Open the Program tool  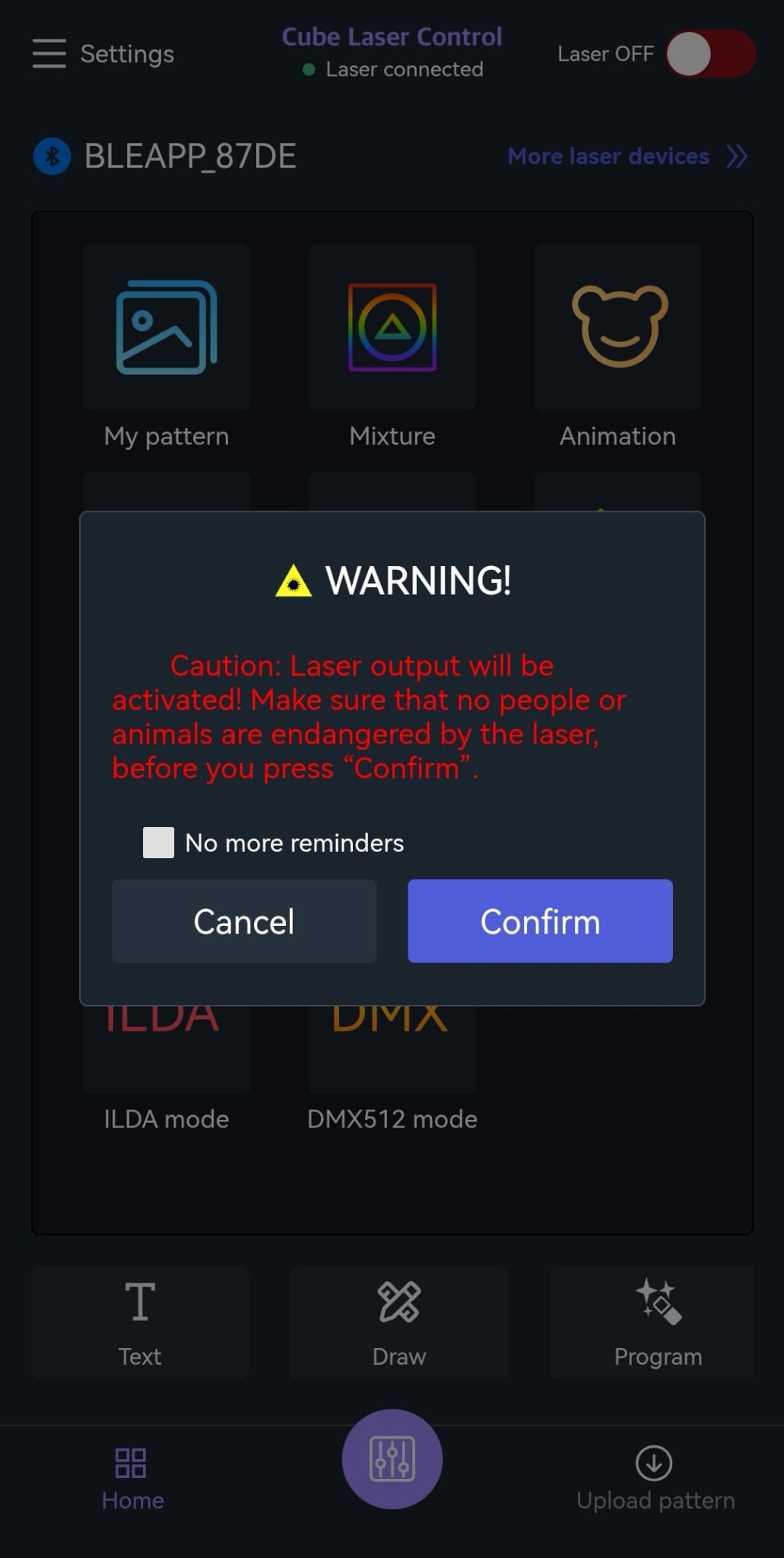point(658,1322)
